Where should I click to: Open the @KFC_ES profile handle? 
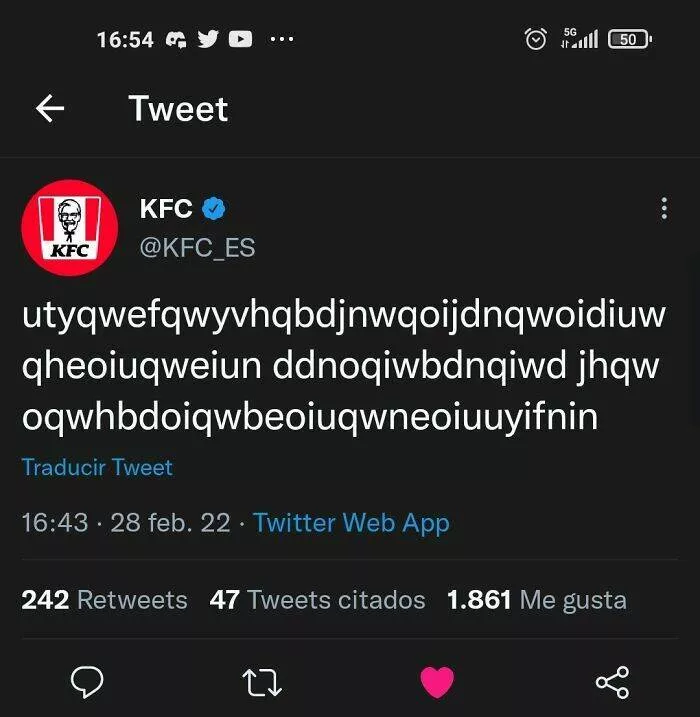(197, 247)
